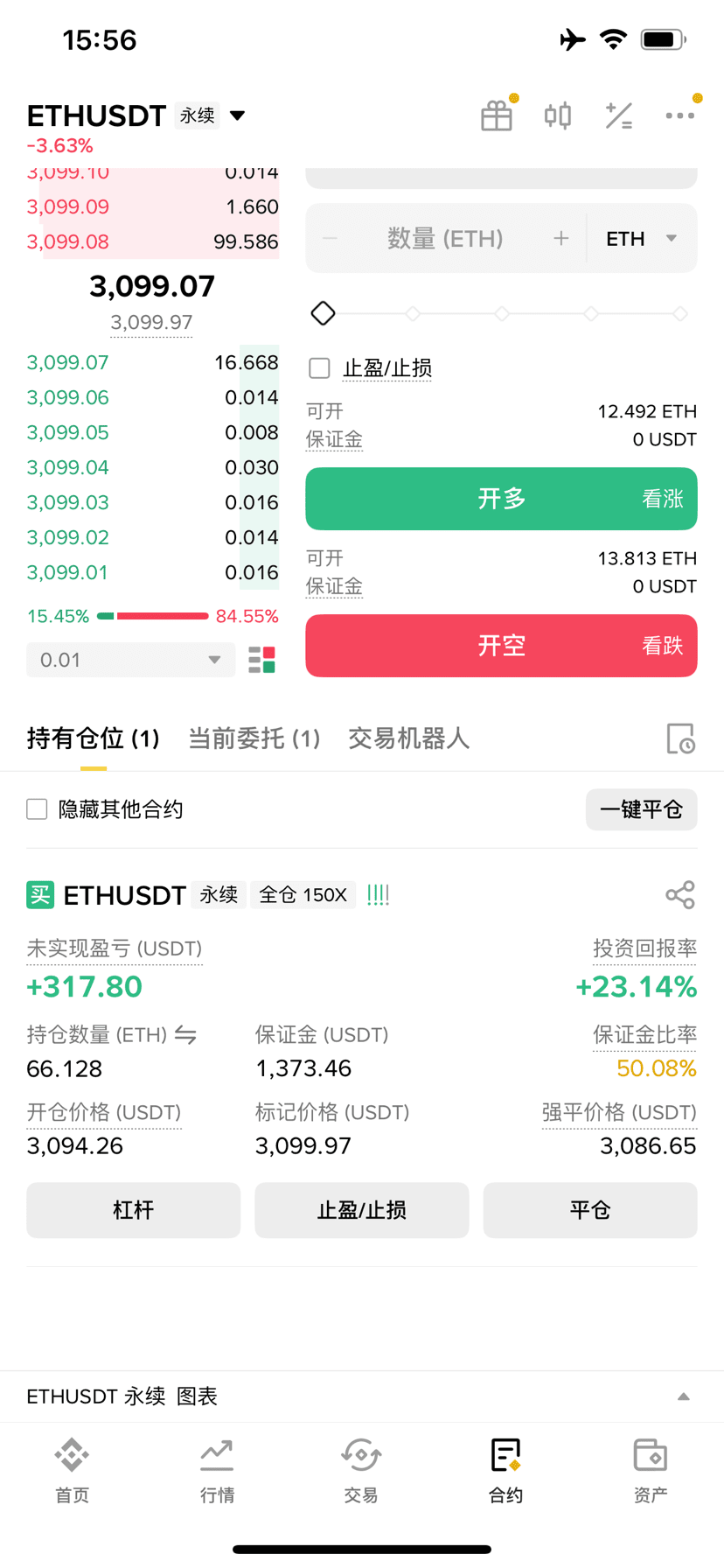Viewport: 724px width, 1568px height.
Task: Open the three-dot overflow menu
Action: tap(679, 115)
